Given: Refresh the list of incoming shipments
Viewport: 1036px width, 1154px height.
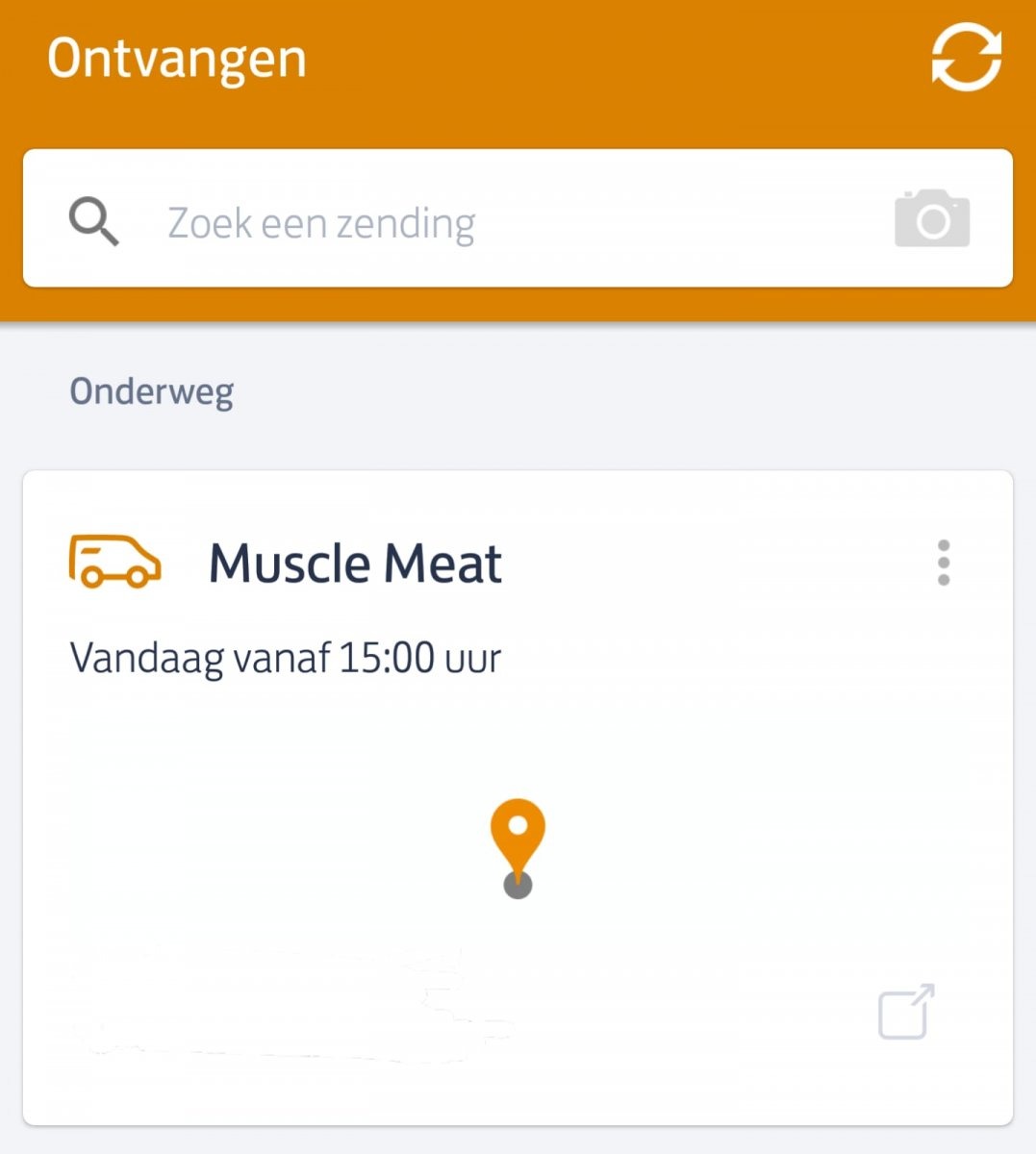Looking at the screenshot, I should [x=966, y=58].
